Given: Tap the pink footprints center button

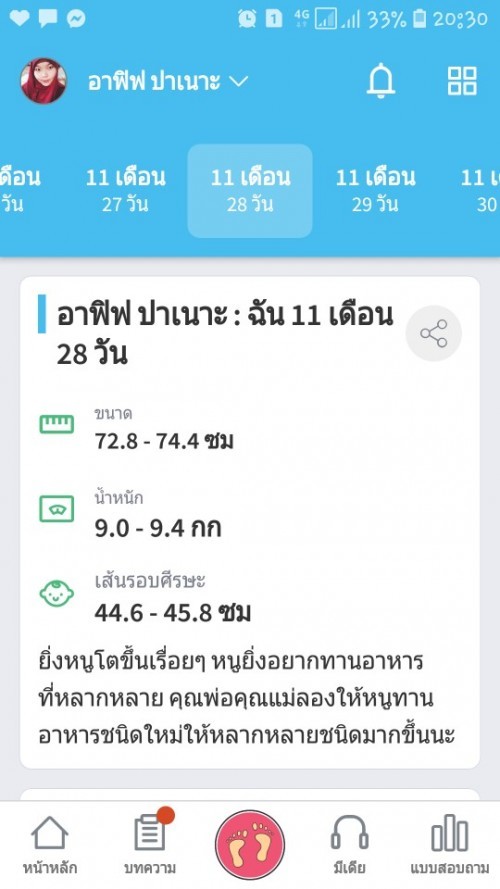Looking at the screenshot, I should tap(250, 845).
